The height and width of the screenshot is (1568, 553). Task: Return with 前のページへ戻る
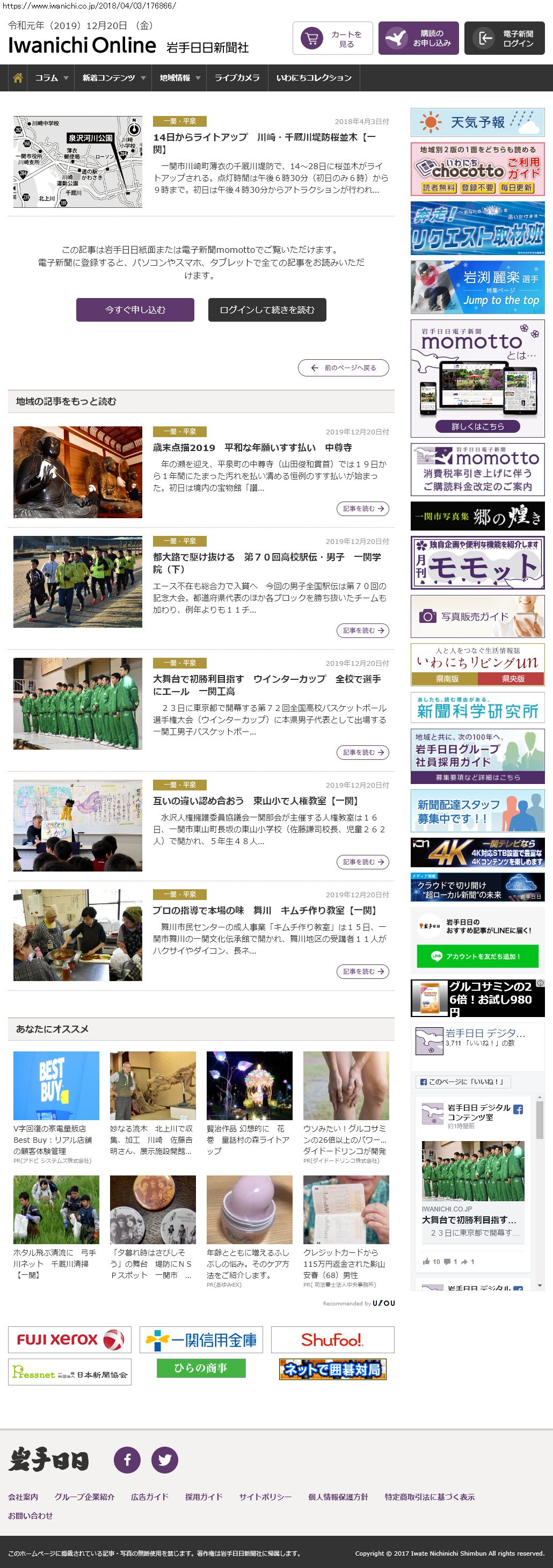(x=343, y=368)
